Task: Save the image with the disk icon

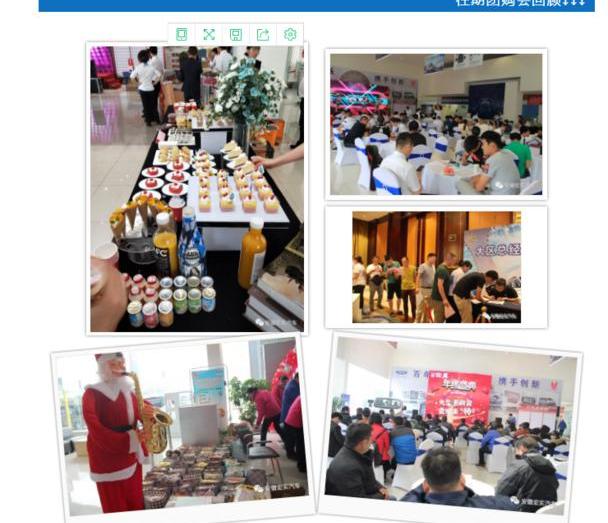Action: pos(236,34)
